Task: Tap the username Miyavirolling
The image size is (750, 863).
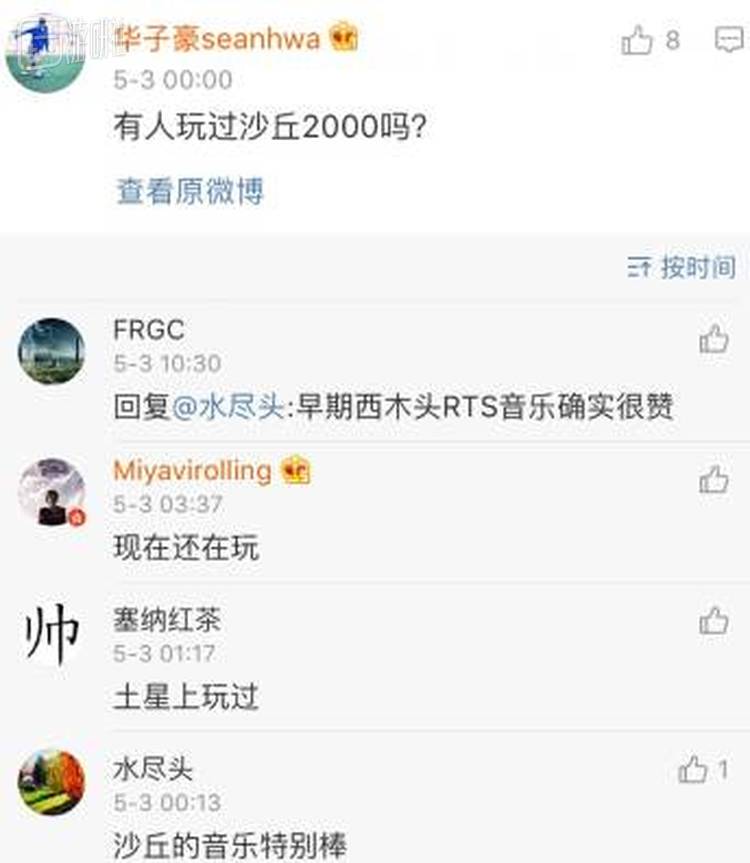Action: point(192,470)
